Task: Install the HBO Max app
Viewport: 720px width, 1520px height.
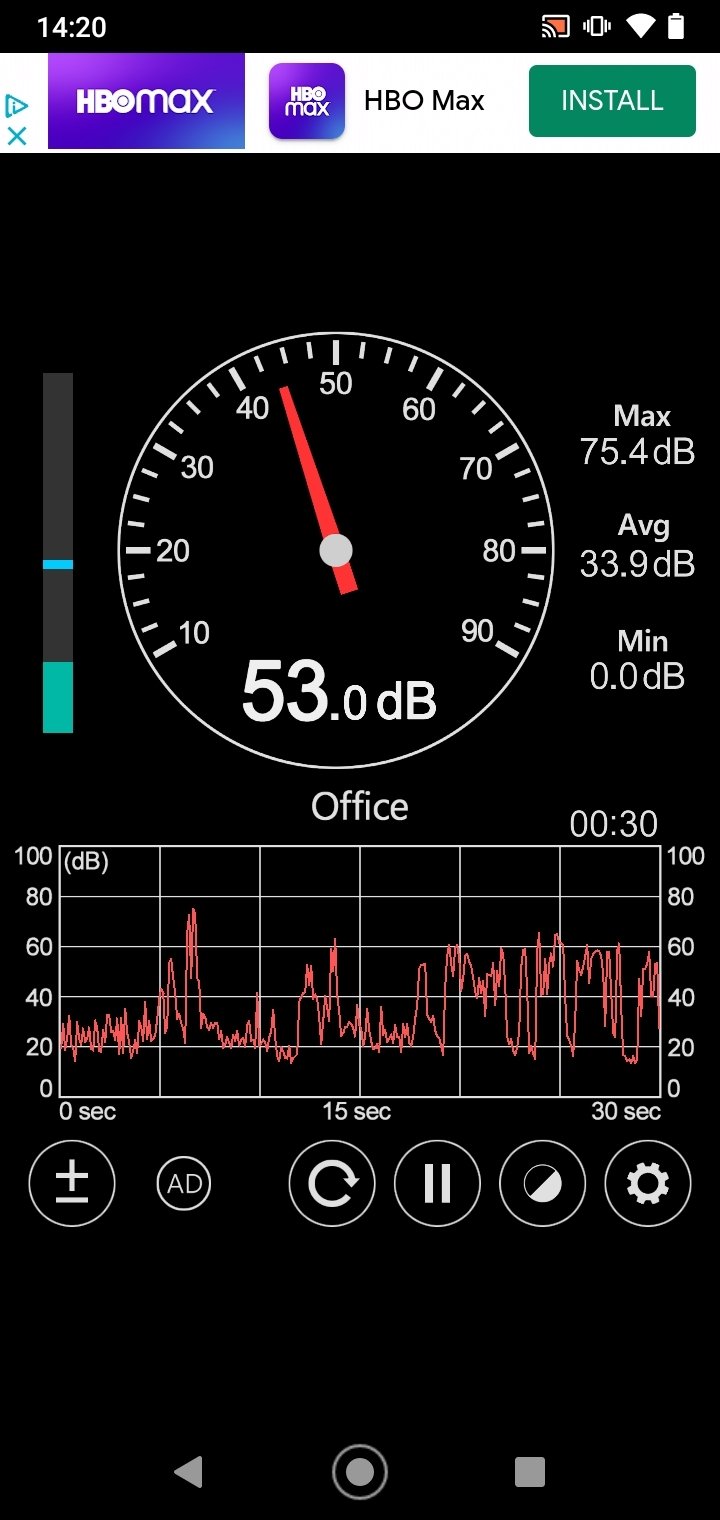Action: click(612, 101)
